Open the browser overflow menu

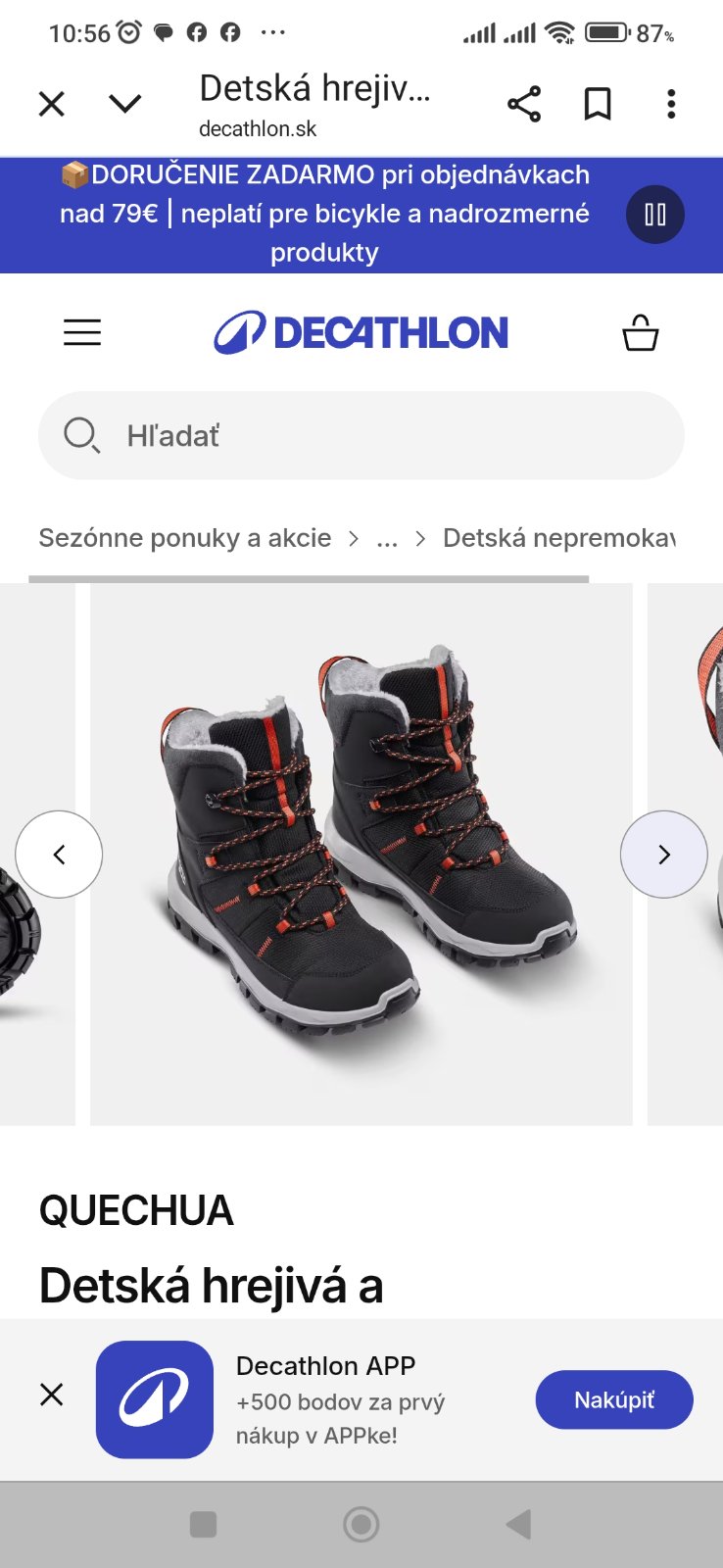pos(671,104)
